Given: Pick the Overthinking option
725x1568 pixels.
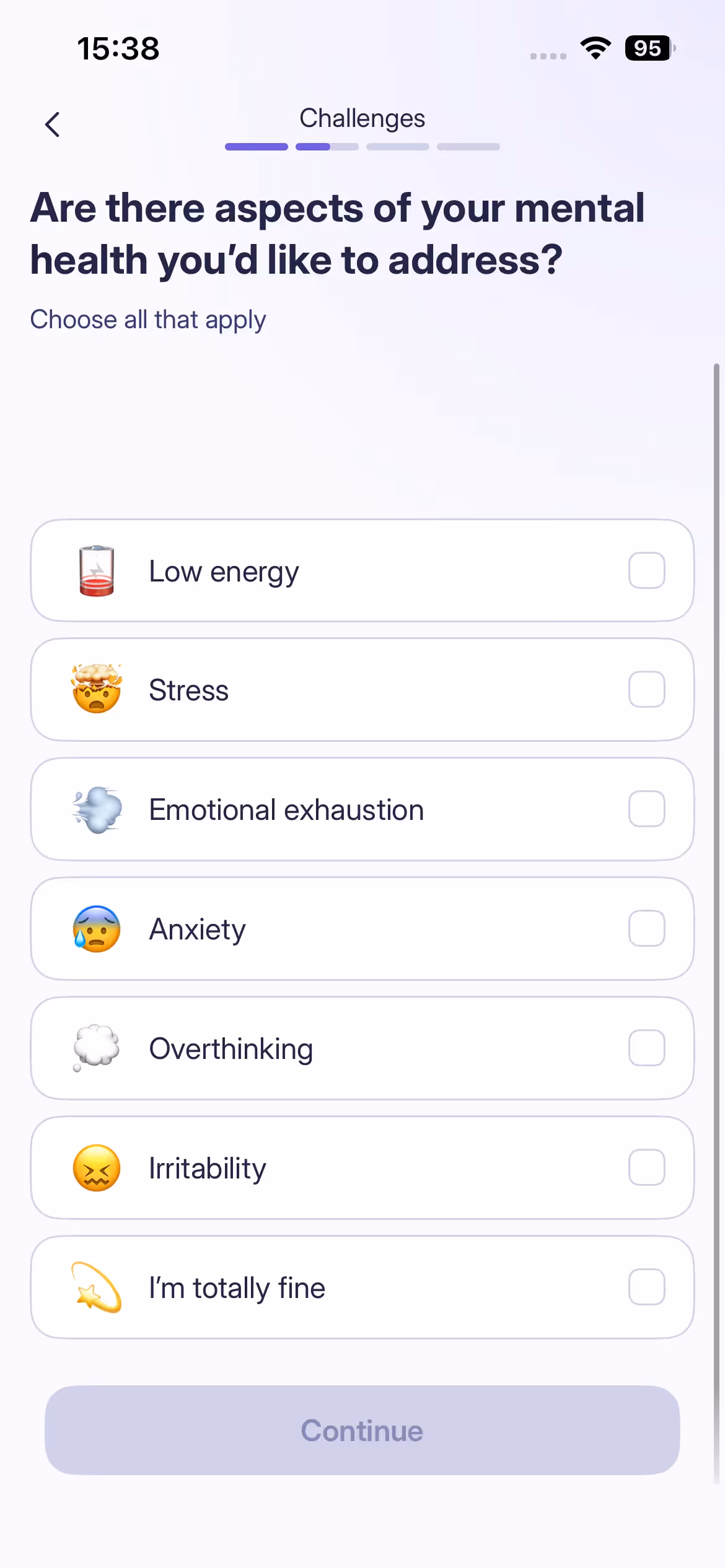Looking at the screenshot, I should pyautogui.click(x=362, y=1048).
